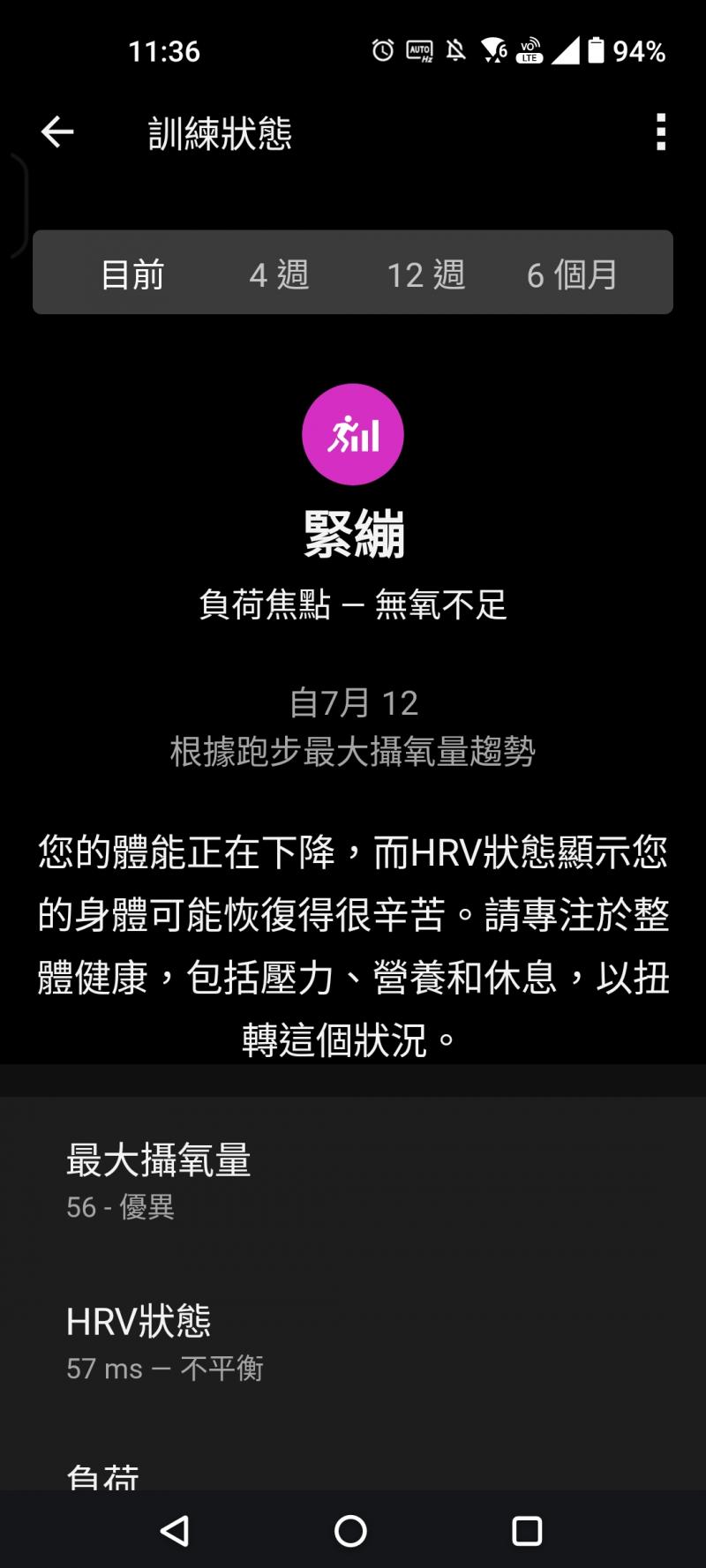The image size is (706, 1568).
Task: Go back using the top-left arrow
Action: (57, 132)
